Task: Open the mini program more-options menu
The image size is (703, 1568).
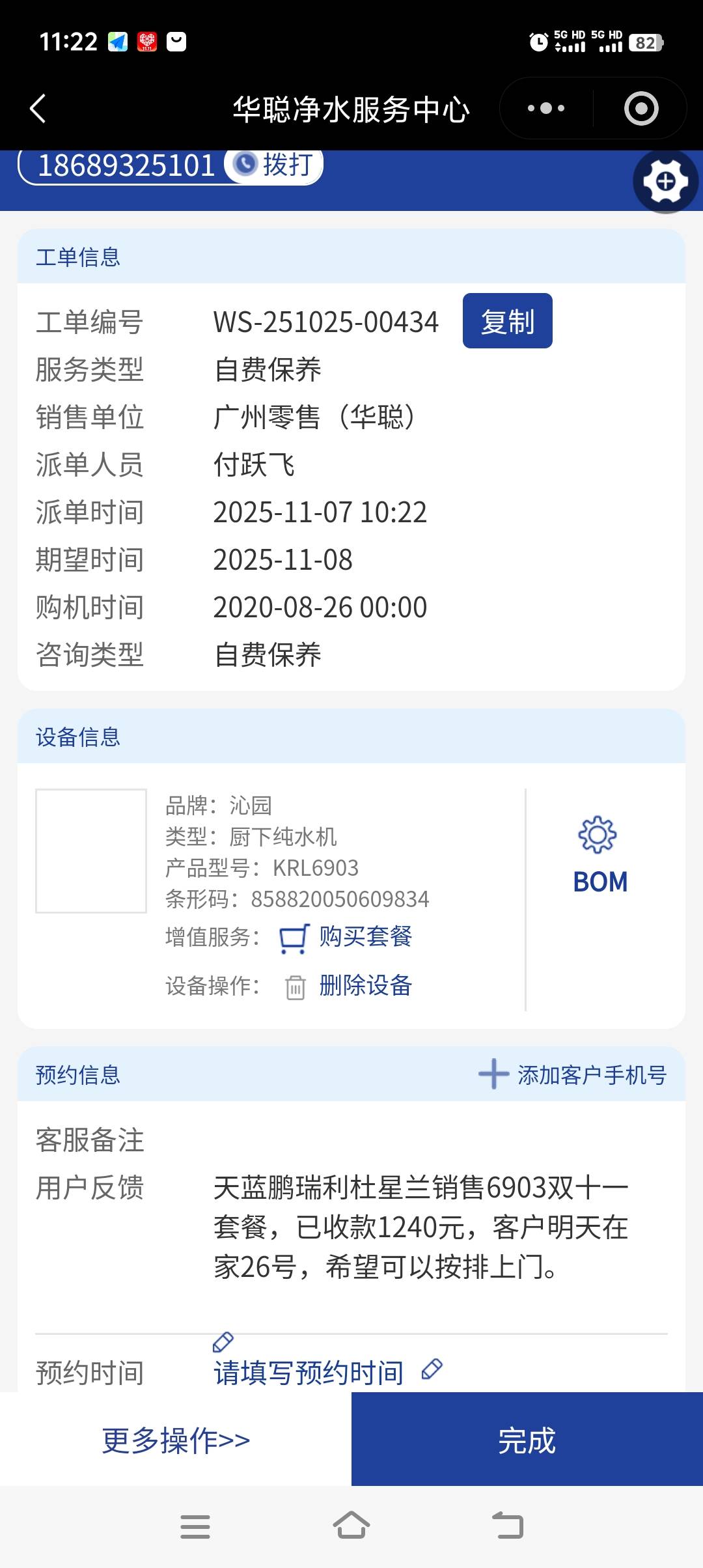Action: pos(546,108)
